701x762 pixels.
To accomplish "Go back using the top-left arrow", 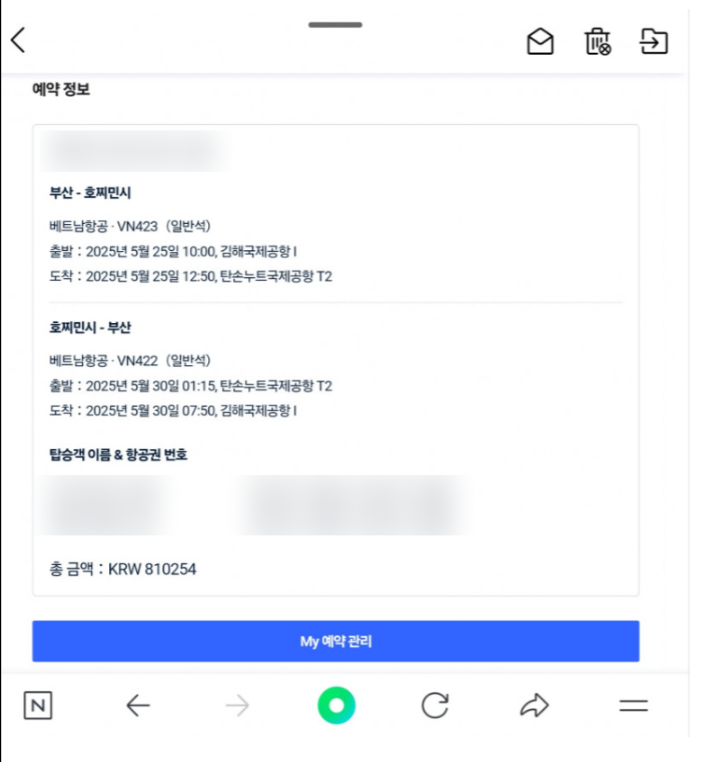I will coord(18,40).
